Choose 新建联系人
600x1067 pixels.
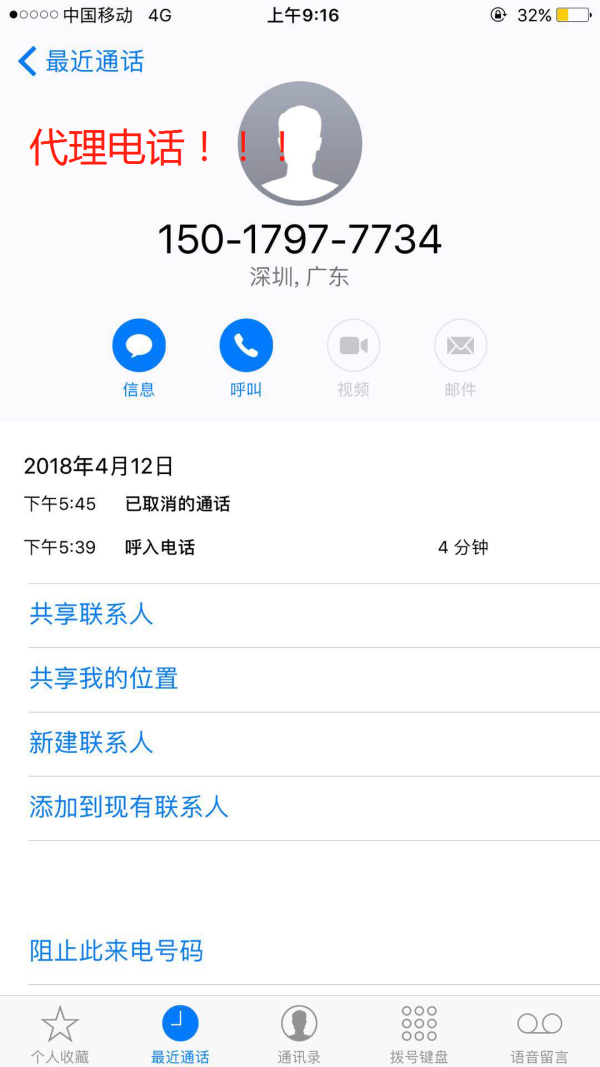click(92, 742)
